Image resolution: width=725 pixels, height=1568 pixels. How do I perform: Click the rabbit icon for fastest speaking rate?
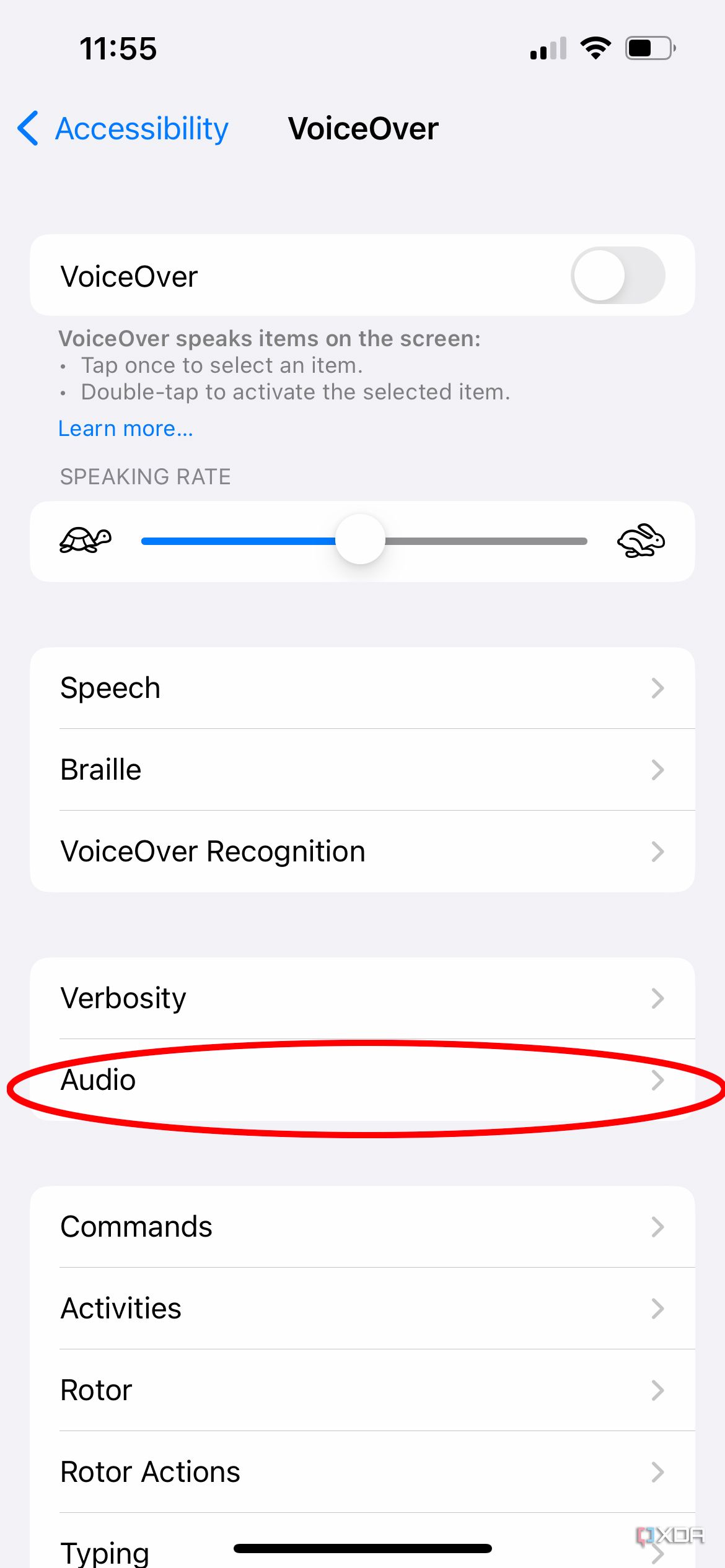pos(641,540)
